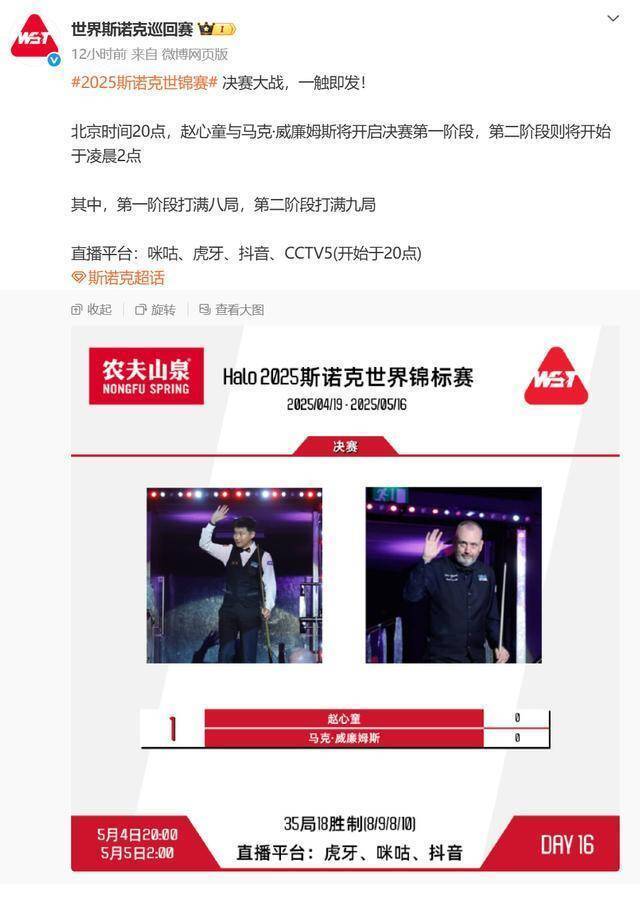Image resolution: width=640 pixels, height=899 pixels.
Task: Open the 世界斯诺克巡回赛 profile avatar
Action: pos(35,37)
